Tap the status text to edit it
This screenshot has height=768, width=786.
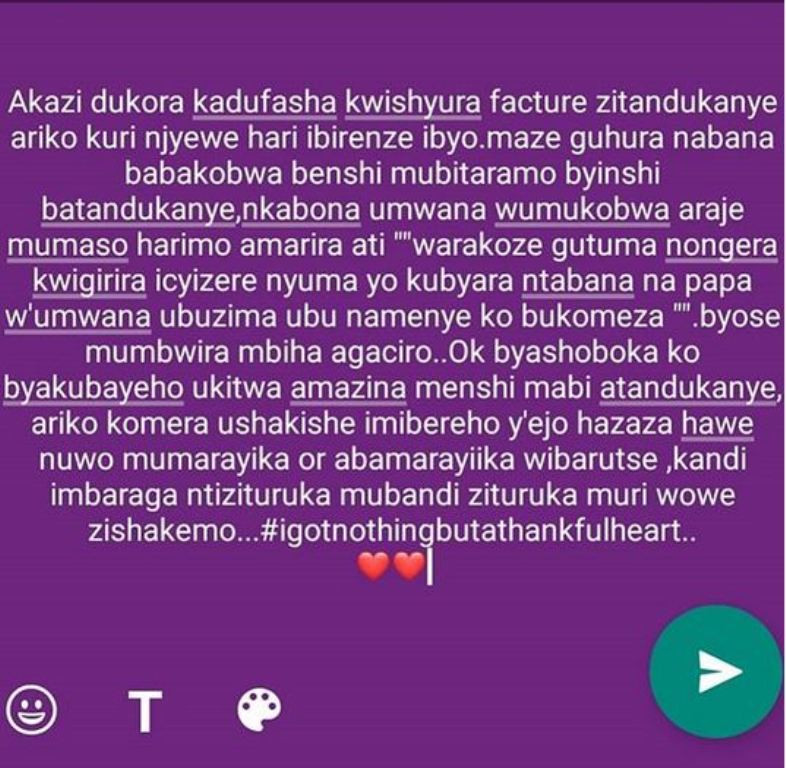[392, 320]
